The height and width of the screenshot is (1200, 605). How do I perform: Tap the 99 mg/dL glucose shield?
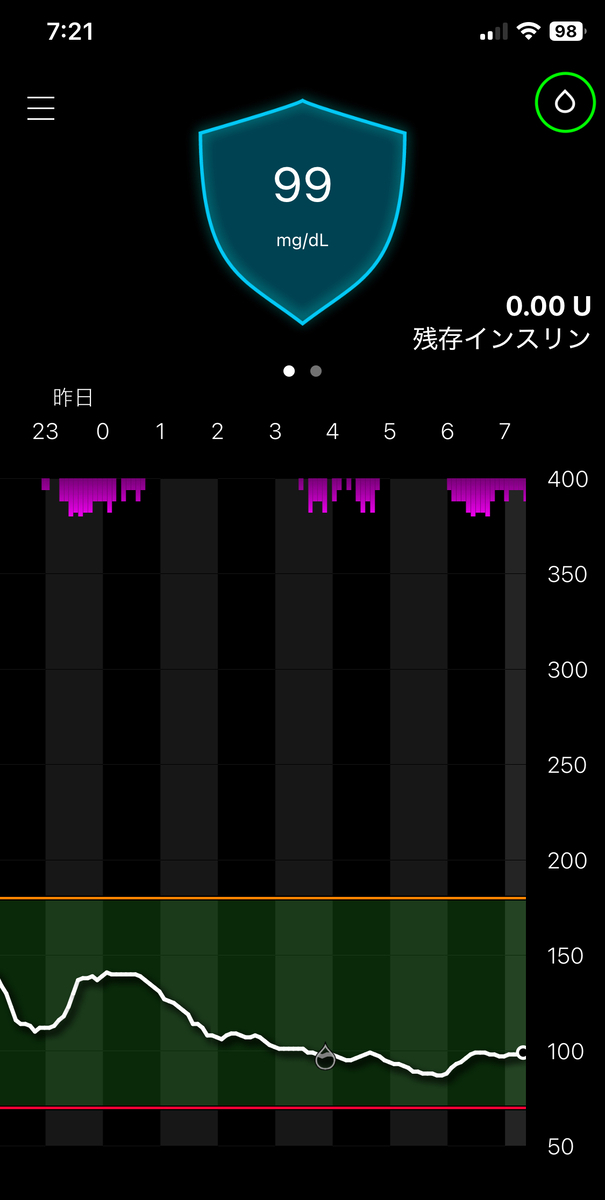(303, 208)
